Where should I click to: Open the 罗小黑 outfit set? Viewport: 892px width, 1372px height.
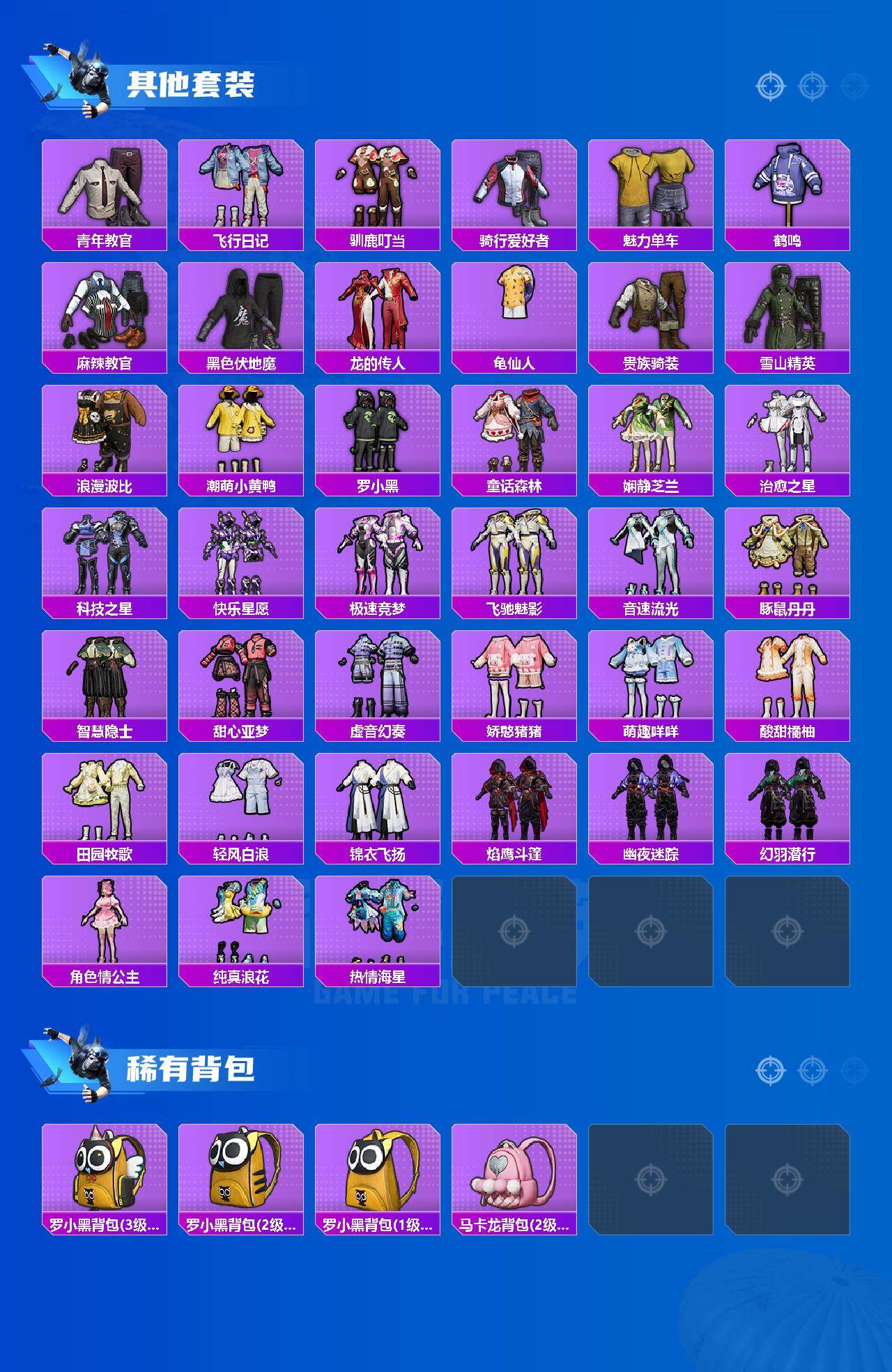click(377, 432)
